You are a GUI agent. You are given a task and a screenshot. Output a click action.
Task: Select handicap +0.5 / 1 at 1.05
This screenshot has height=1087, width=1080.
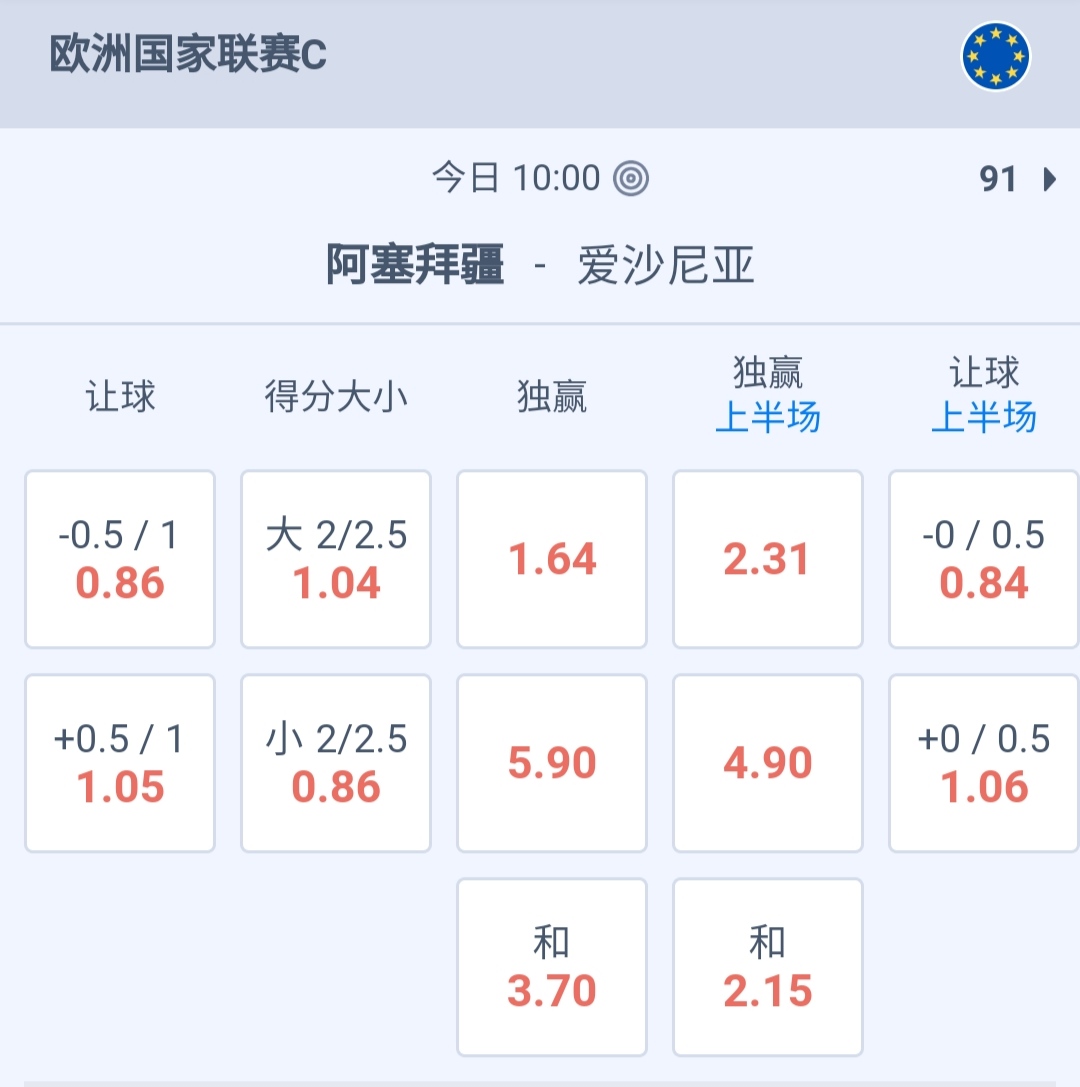pos(120,764)
